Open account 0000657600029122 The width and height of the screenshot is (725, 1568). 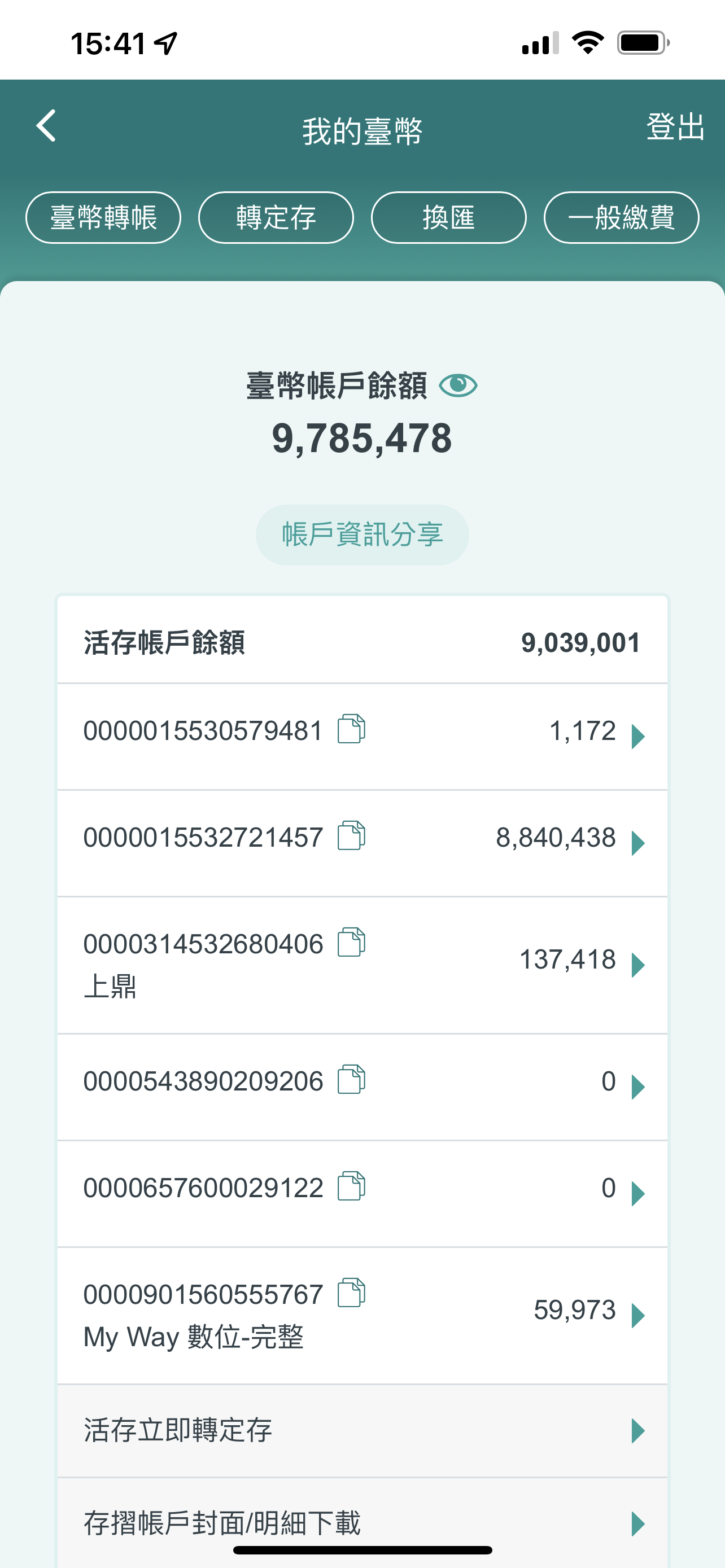click(637, 1193)
